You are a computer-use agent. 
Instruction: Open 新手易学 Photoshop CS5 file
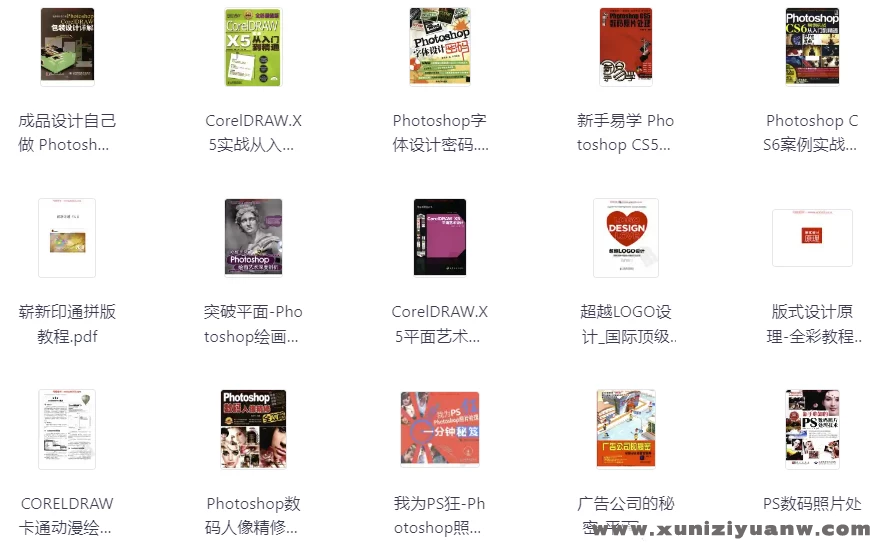[626, 46]
